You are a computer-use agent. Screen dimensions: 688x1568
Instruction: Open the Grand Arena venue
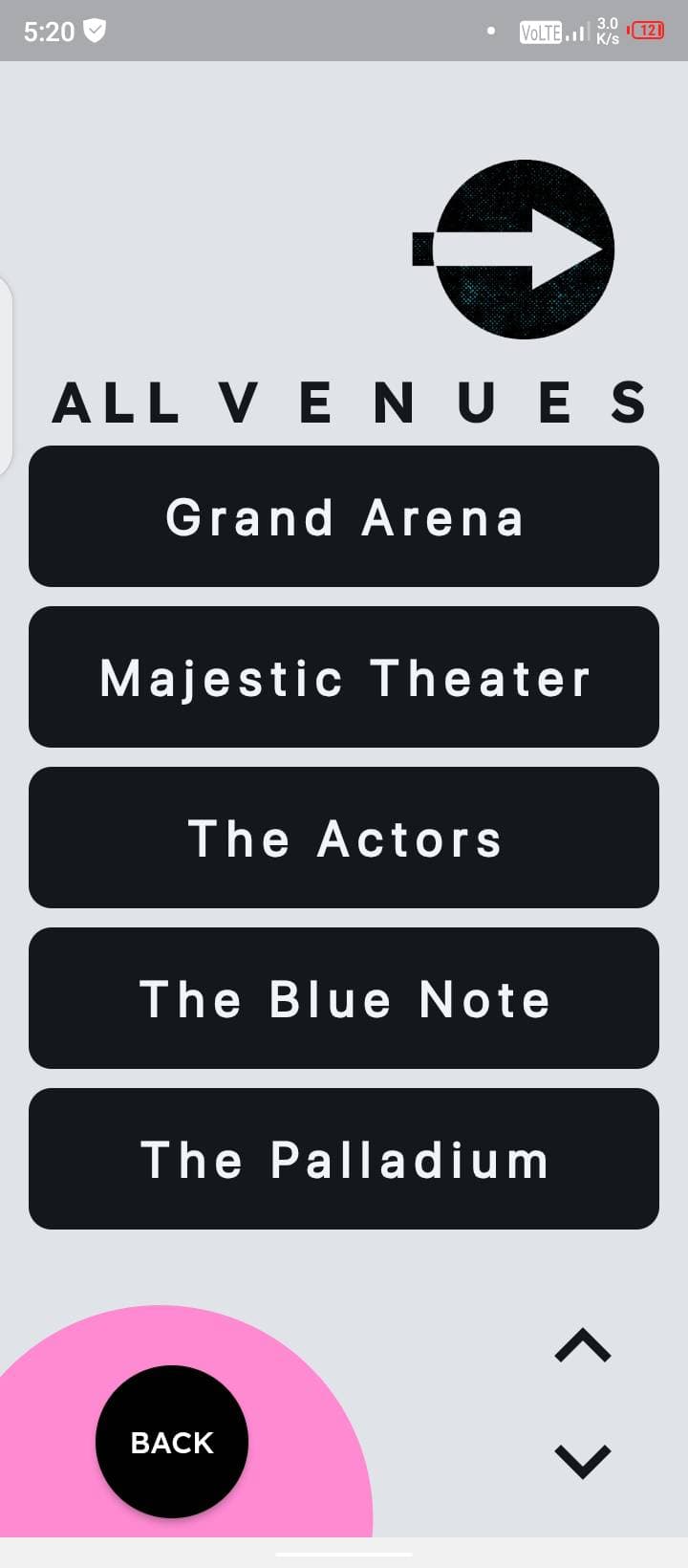(344, 516)
